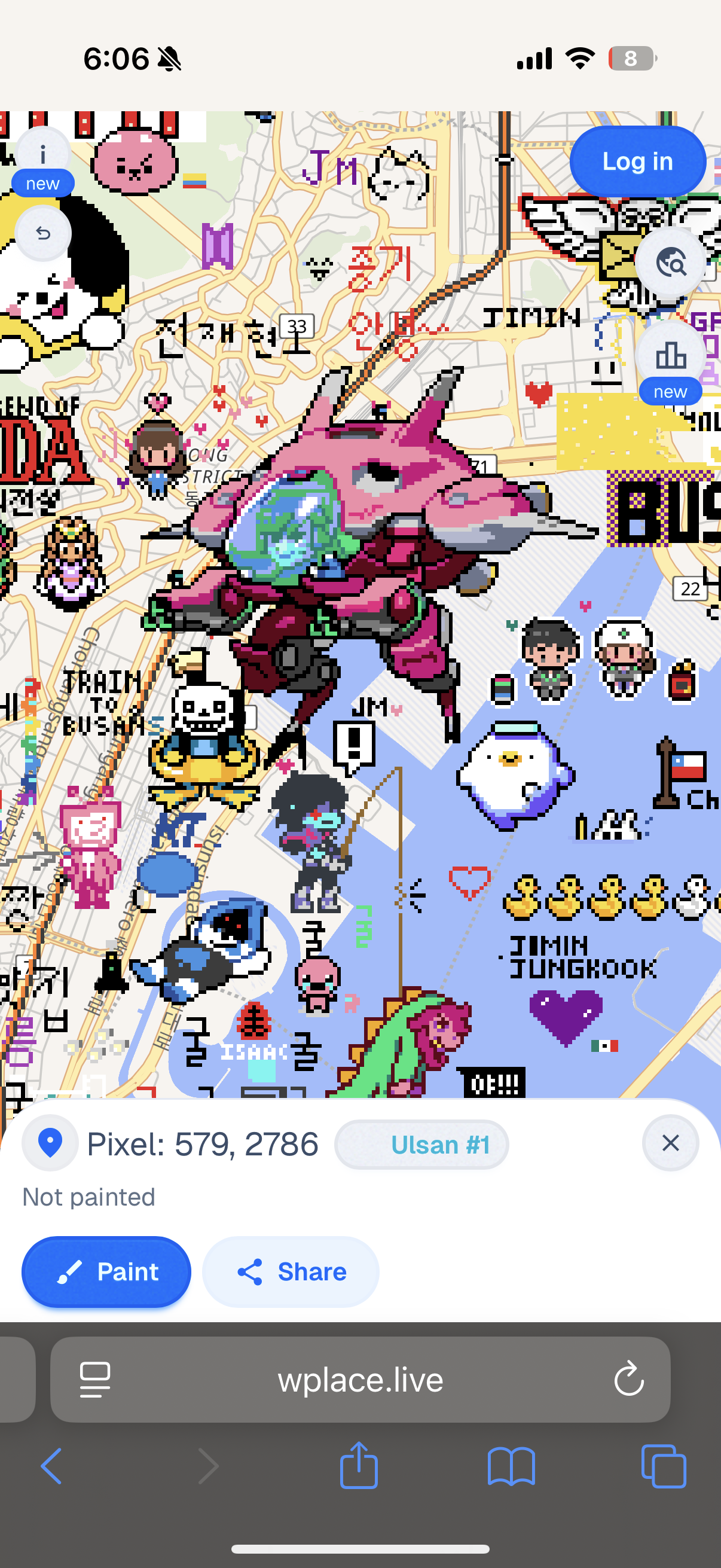Go back in Safari

(51, 1466)
